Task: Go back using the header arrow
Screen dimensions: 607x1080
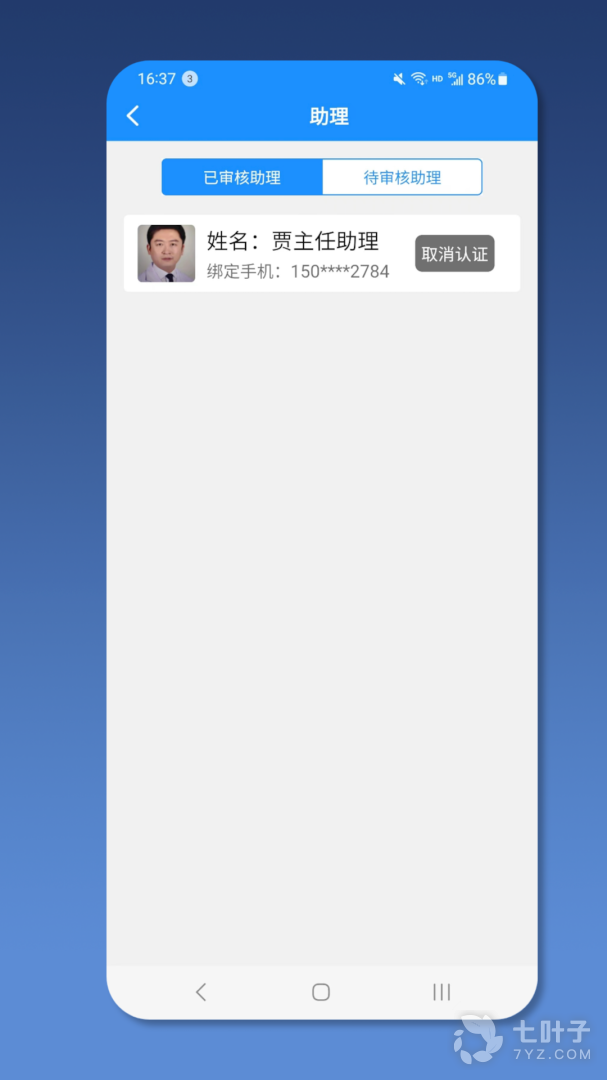Action: [x=133, y=116]
